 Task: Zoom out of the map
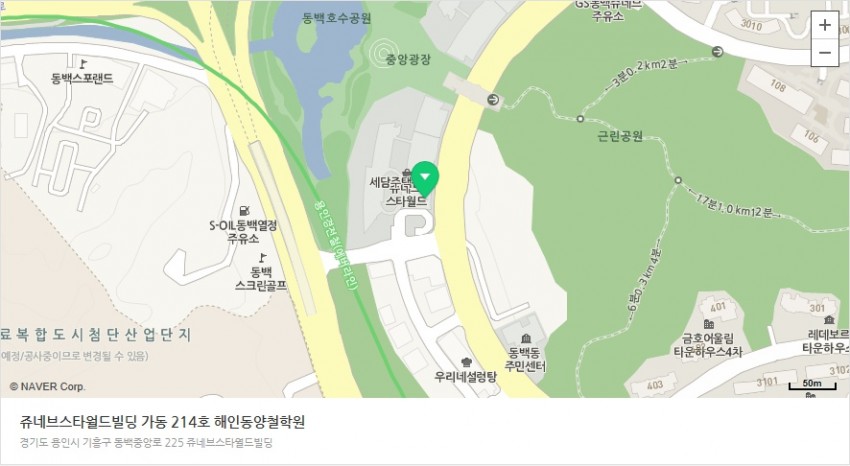tap(825, 53)
